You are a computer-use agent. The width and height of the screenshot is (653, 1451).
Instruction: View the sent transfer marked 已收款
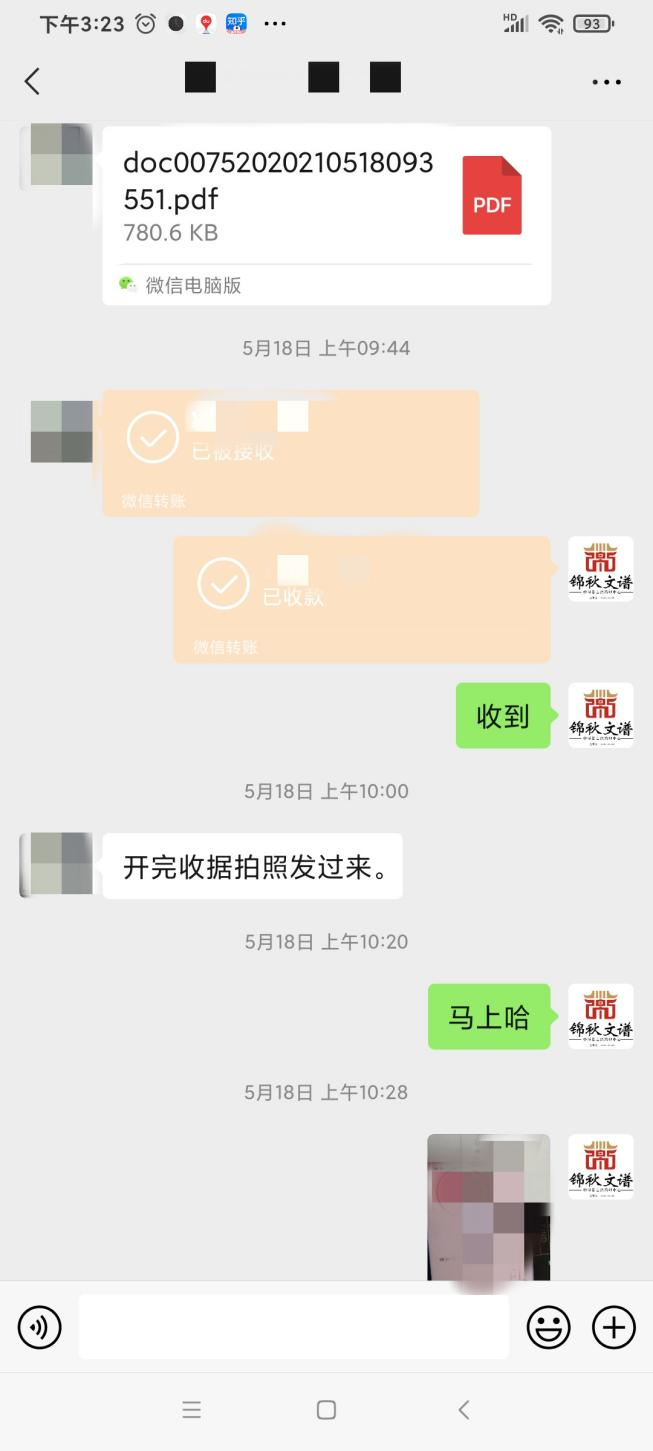coord(362,599)
